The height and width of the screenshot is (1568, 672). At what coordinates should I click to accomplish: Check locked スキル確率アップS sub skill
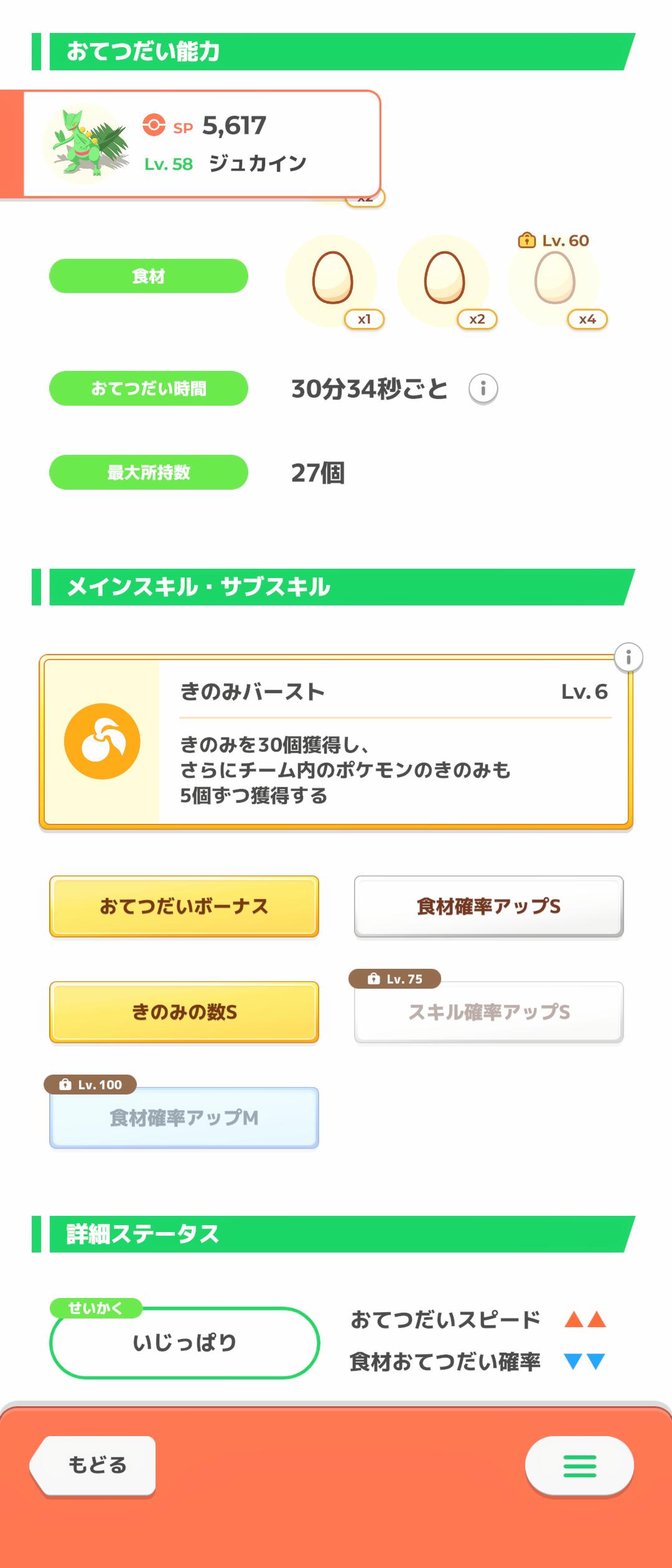click(x=488, y=1012)
